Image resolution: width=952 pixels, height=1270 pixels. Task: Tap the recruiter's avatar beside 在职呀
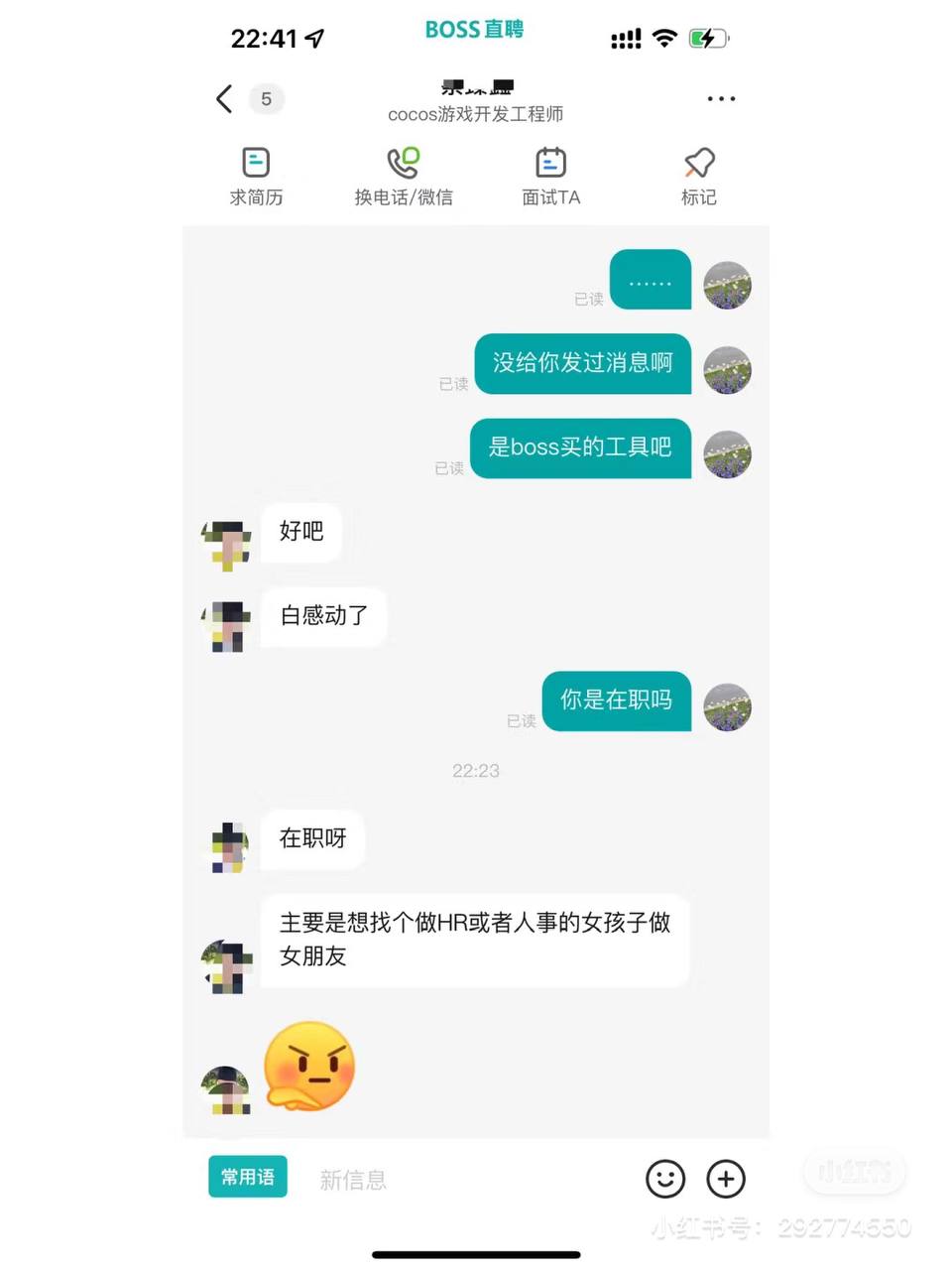pyautogui.click(x=226, y=845)
